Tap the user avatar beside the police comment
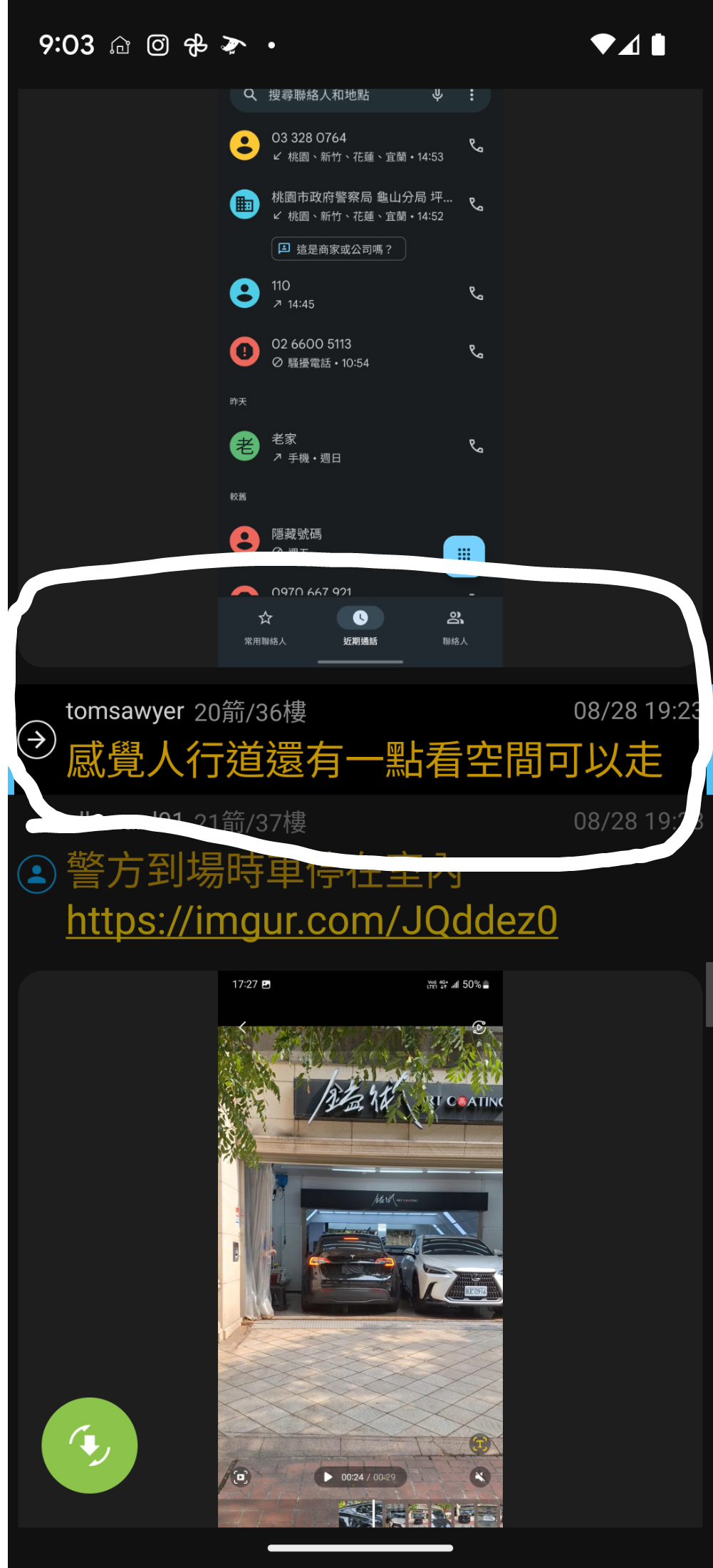 (x=37, y=874)
